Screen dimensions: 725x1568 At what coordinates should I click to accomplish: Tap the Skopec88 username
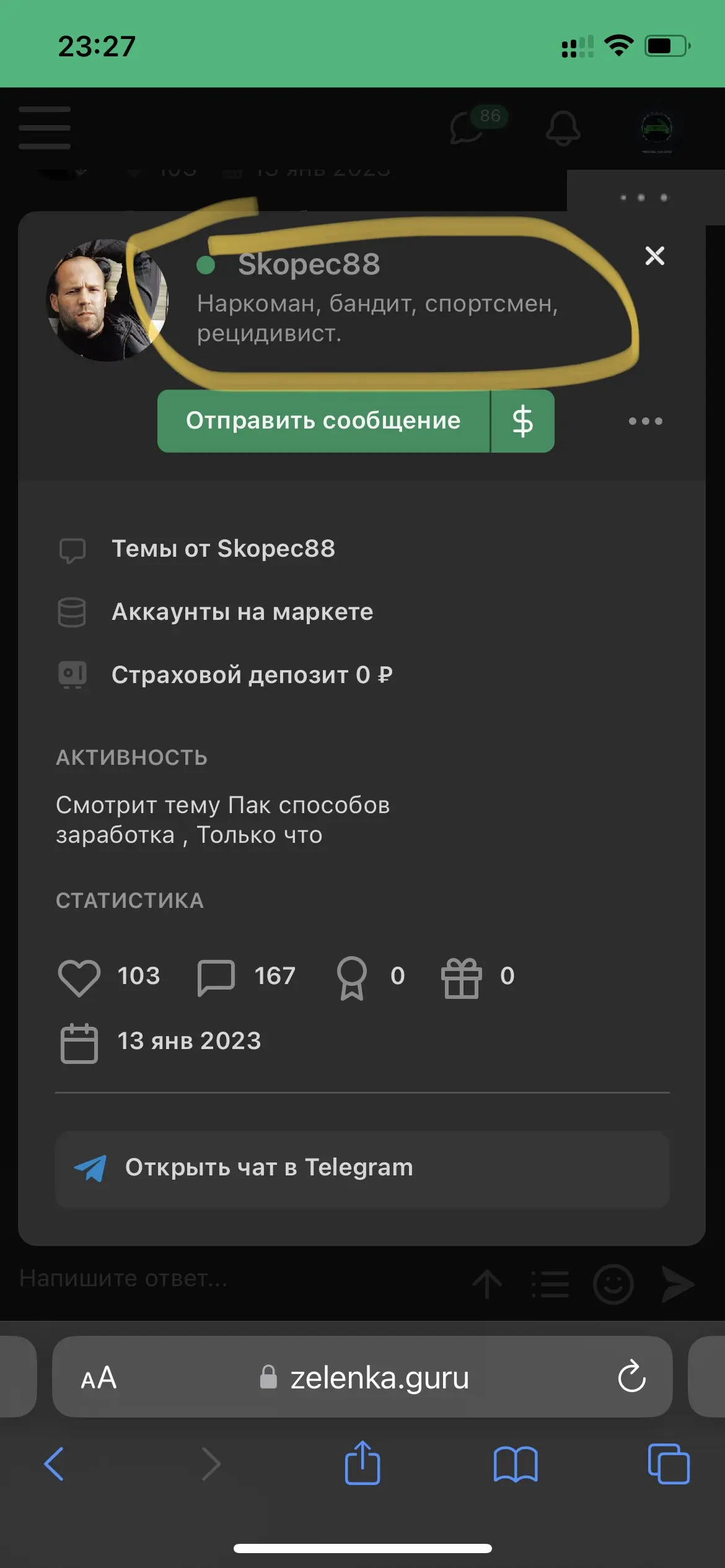click(309, 264)
